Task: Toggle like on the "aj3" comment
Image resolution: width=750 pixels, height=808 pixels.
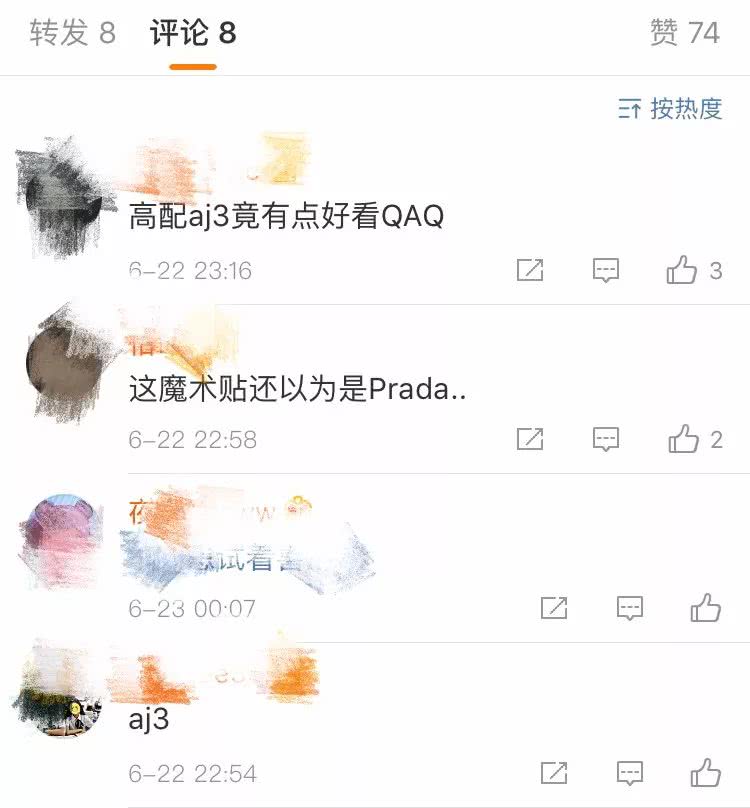Action: click(706, 772)
